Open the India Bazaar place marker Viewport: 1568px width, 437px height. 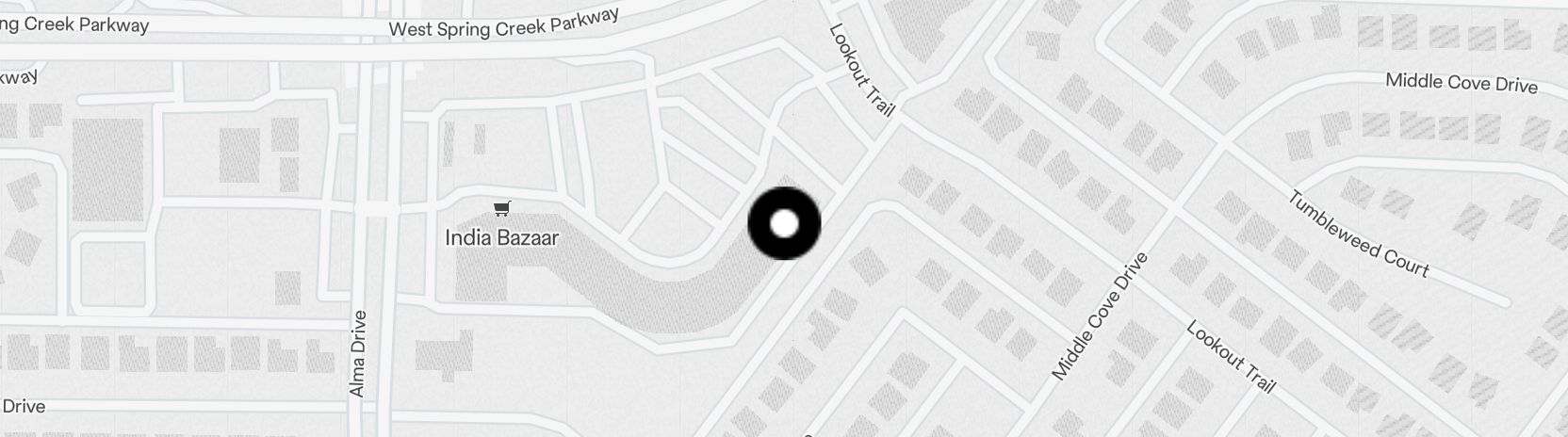click(502, 209)
